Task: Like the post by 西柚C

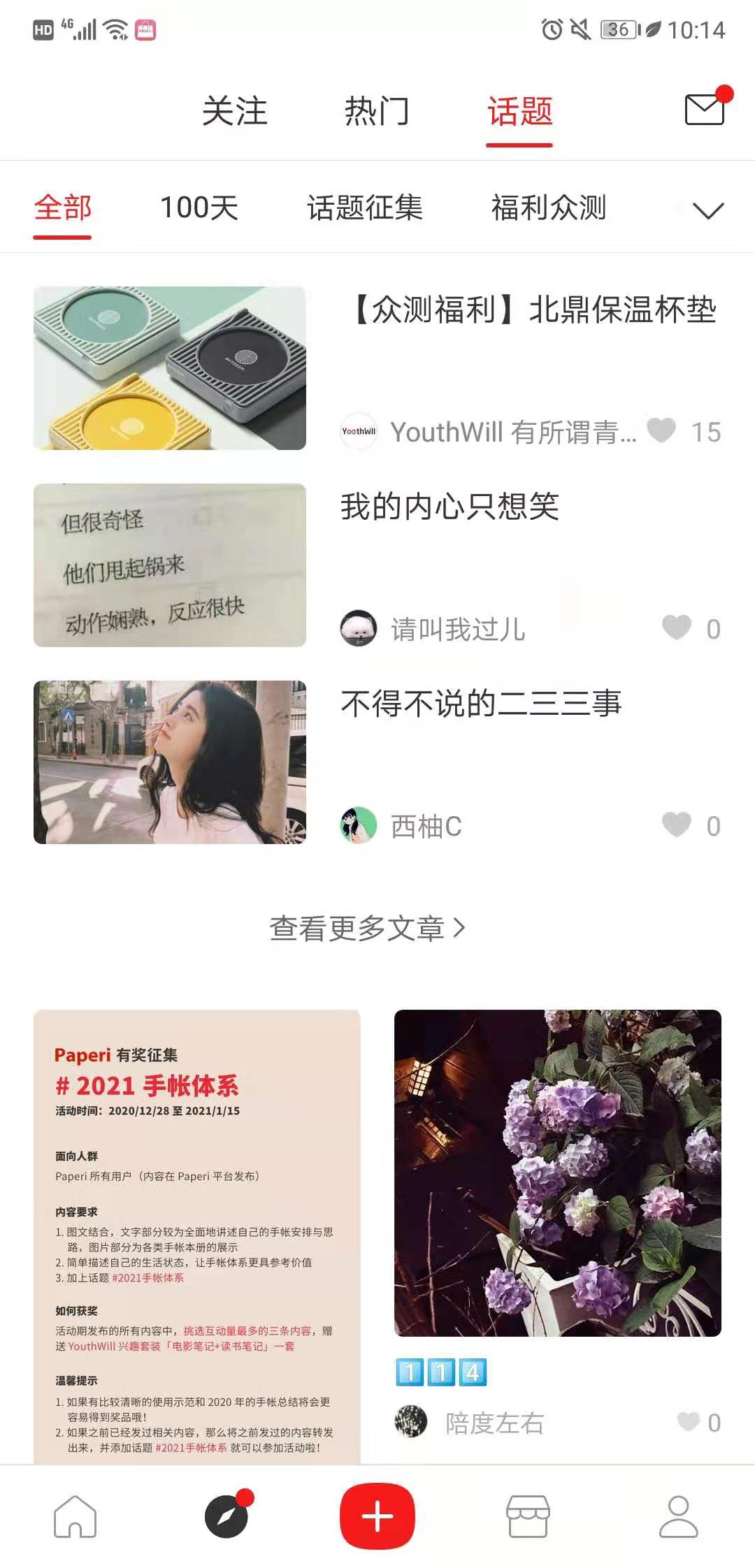Action: coord(677,825)
